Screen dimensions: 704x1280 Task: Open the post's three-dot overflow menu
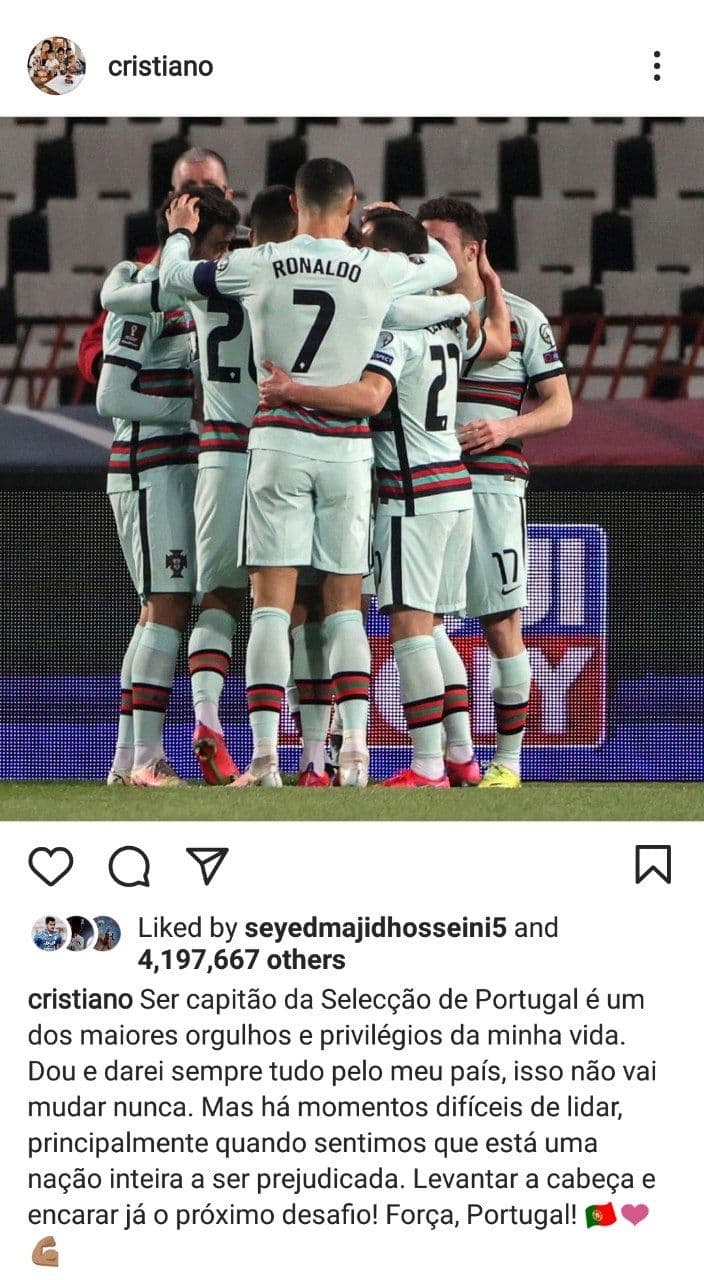656,66
